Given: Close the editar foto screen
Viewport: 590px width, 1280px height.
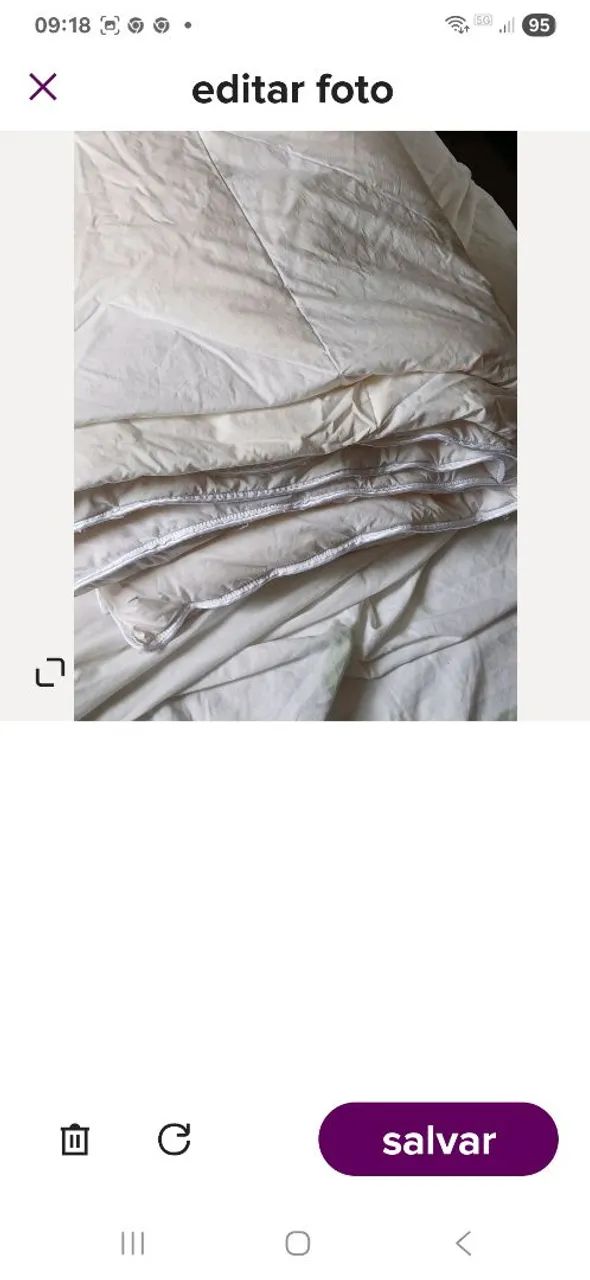Looking at the screenshot, I should 43,88.
